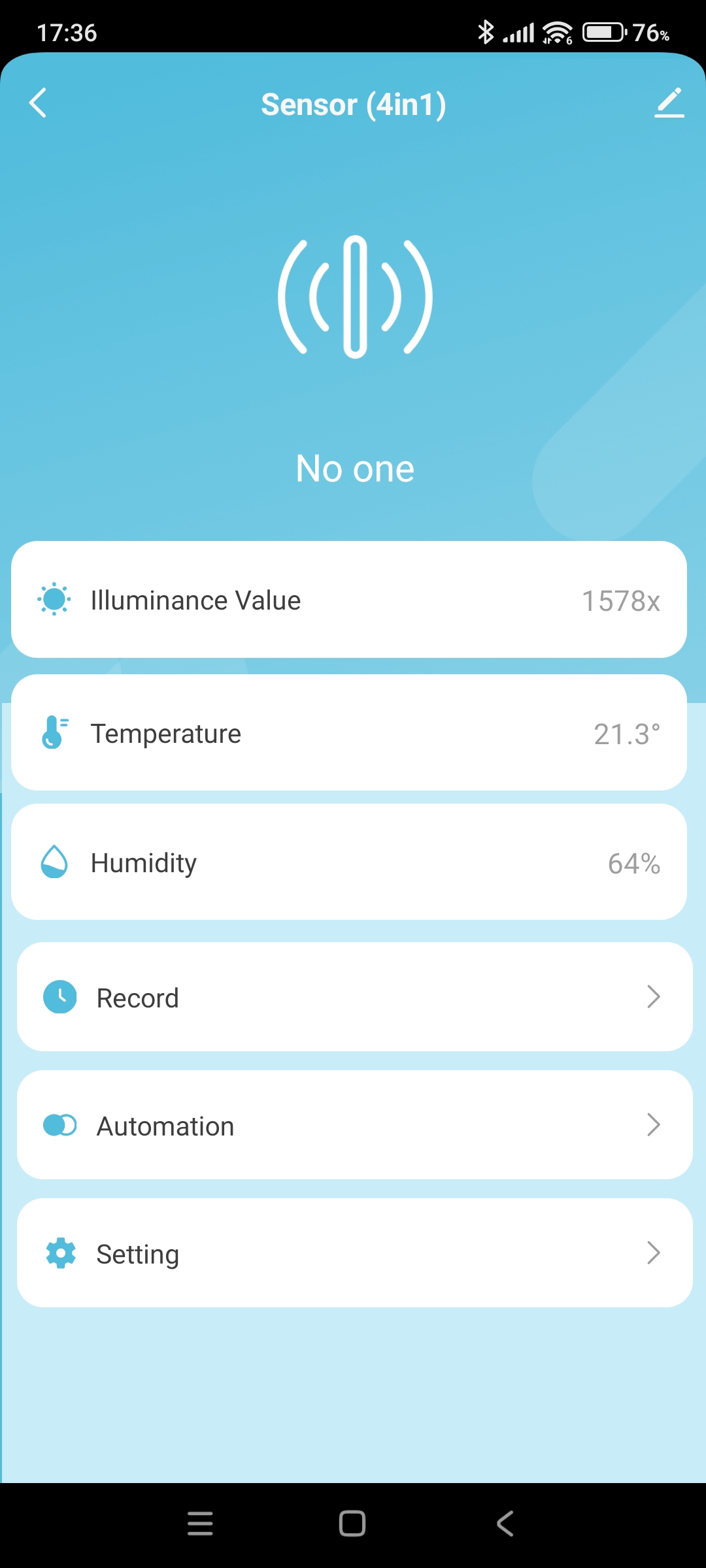
Task: Expand the Record section chevron
Action: point(653,996)
